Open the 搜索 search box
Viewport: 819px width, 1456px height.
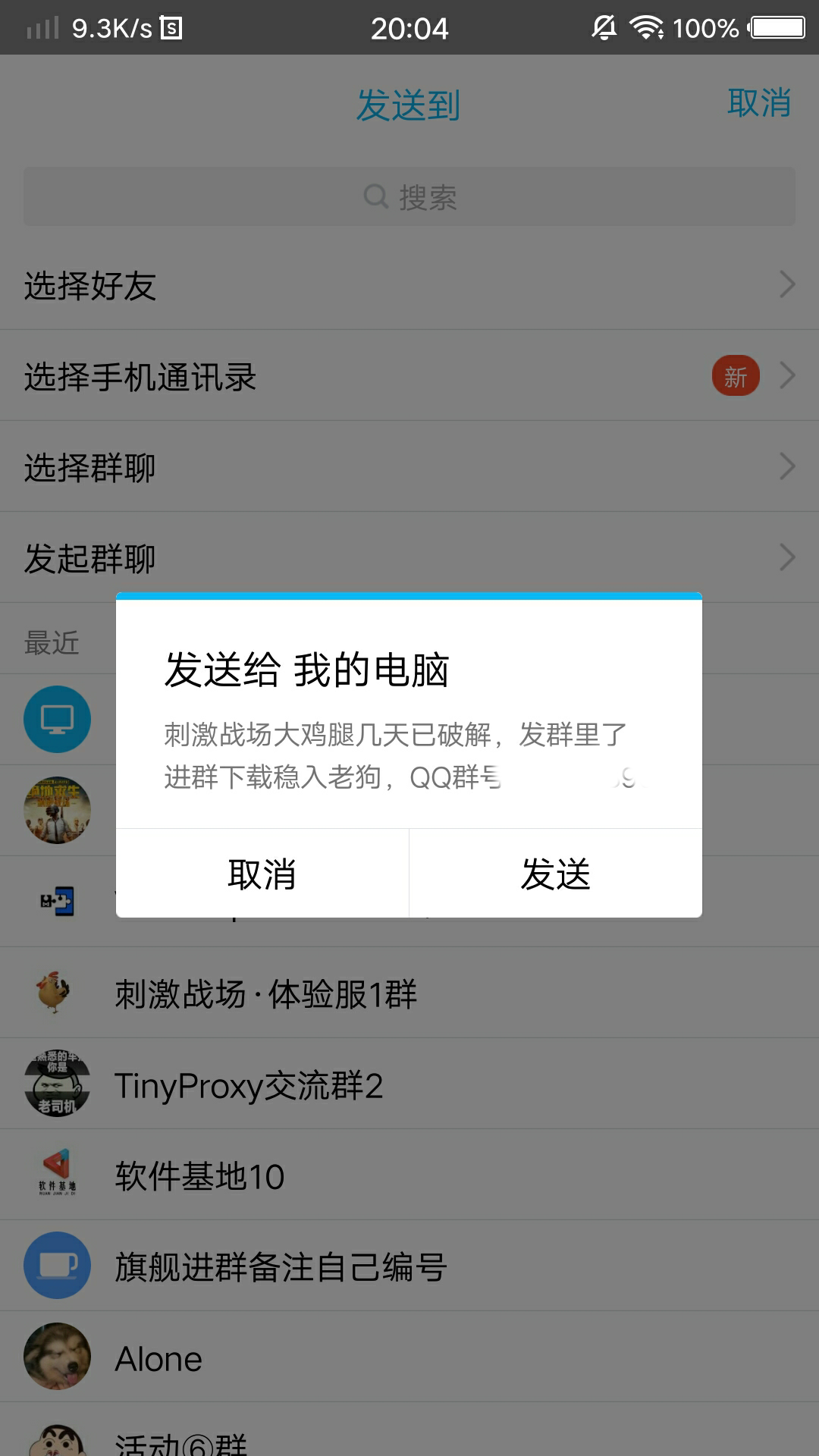click(x=409, y=197)
